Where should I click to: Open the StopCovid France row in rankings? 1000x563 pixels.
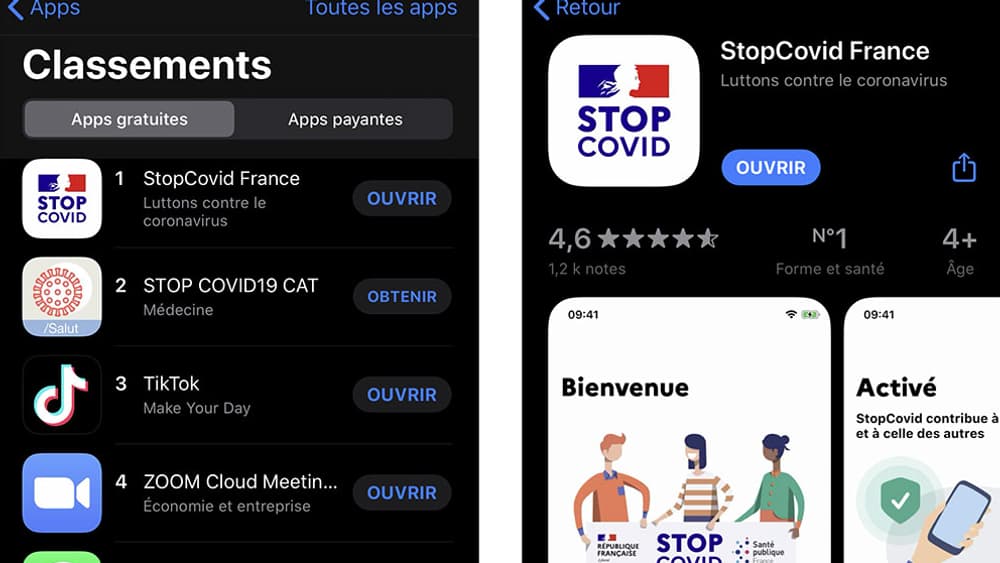coord(221,198)
